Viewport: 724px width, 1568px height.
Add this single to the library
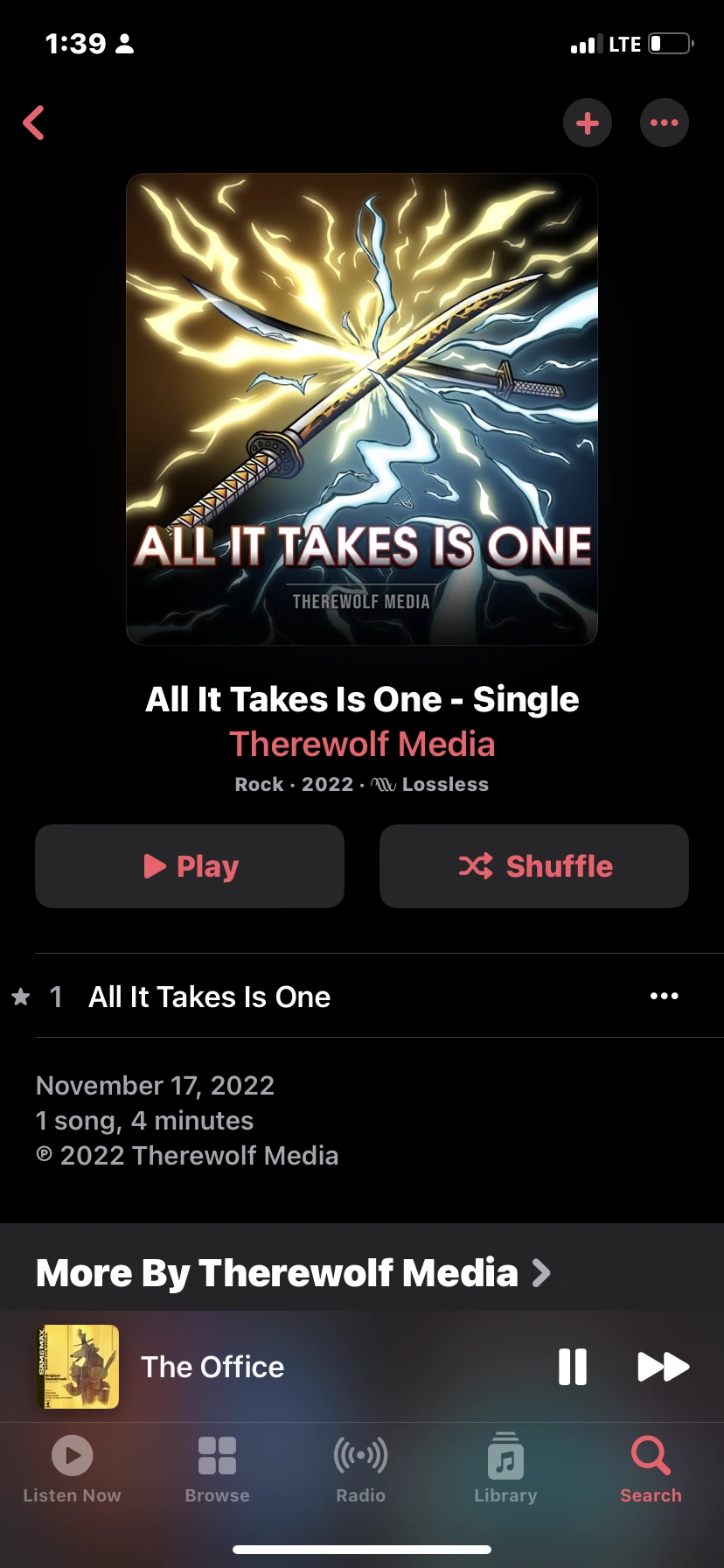coord(587,122)
